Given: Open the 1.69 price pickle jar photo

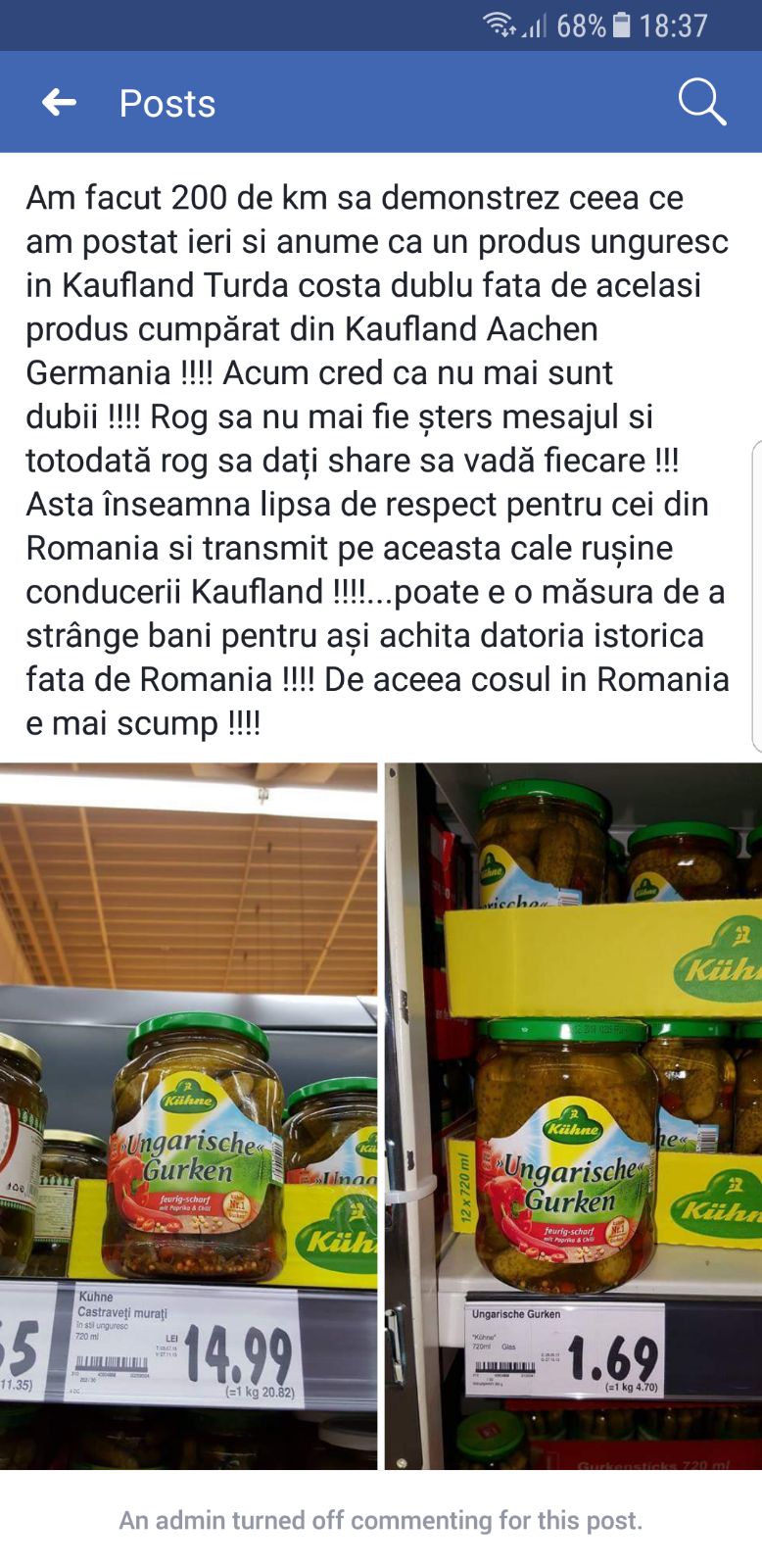Looking at the screenshot, I should click(x=573, y=1115).
